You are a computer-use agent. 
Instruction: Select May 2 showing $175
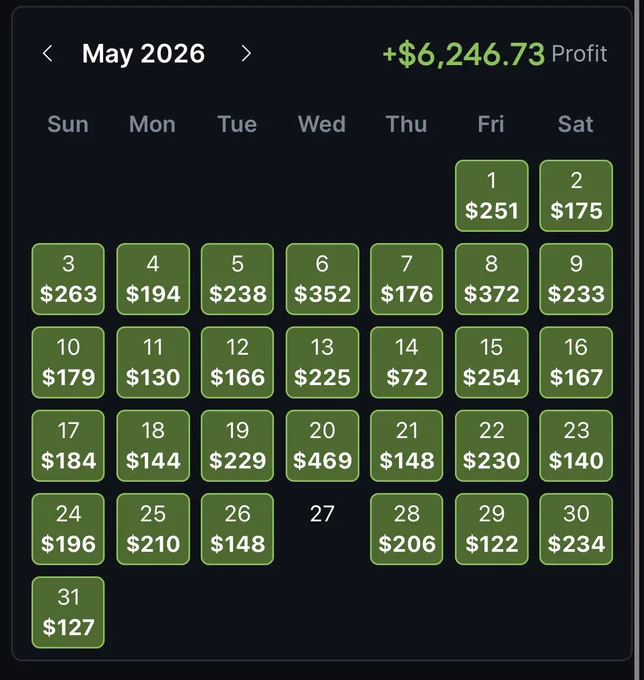[x=576, y=196]
